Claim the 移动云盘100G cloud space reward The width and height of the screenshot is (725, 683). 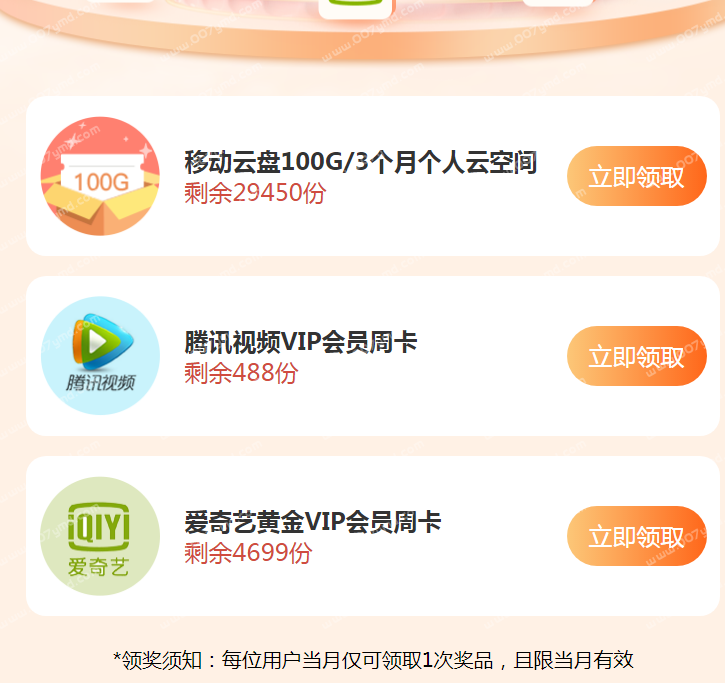click(636, 177)
